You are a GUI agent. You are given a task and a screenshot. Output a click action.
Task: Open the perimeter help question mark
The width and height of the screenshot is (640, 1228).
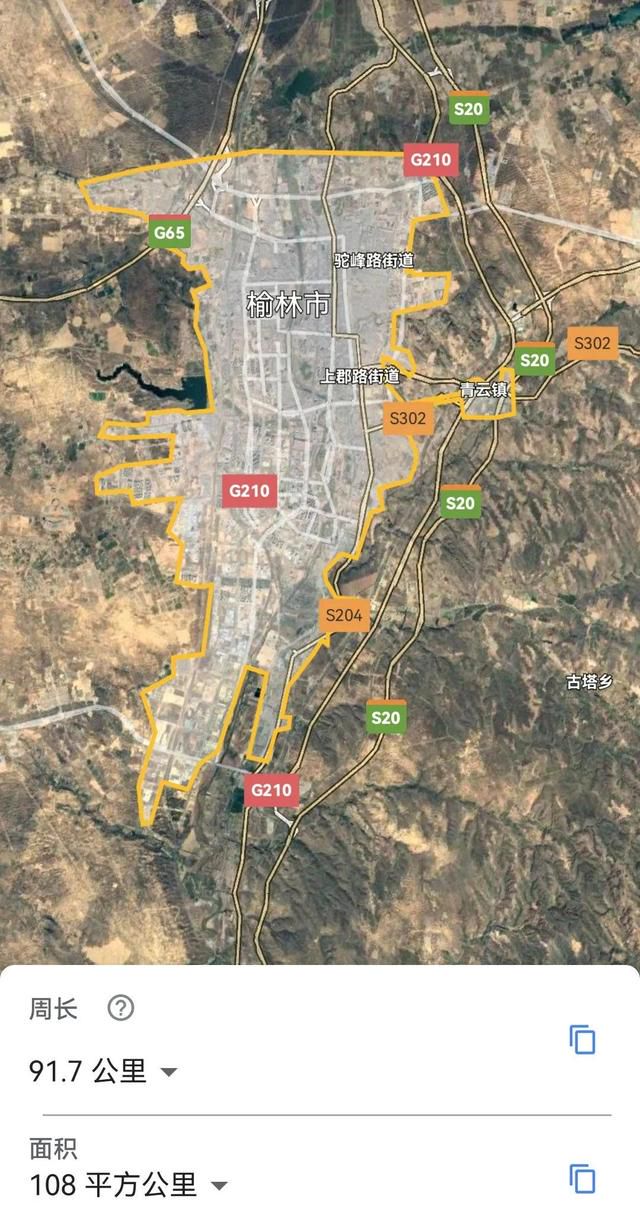[x=120, y=1008]
